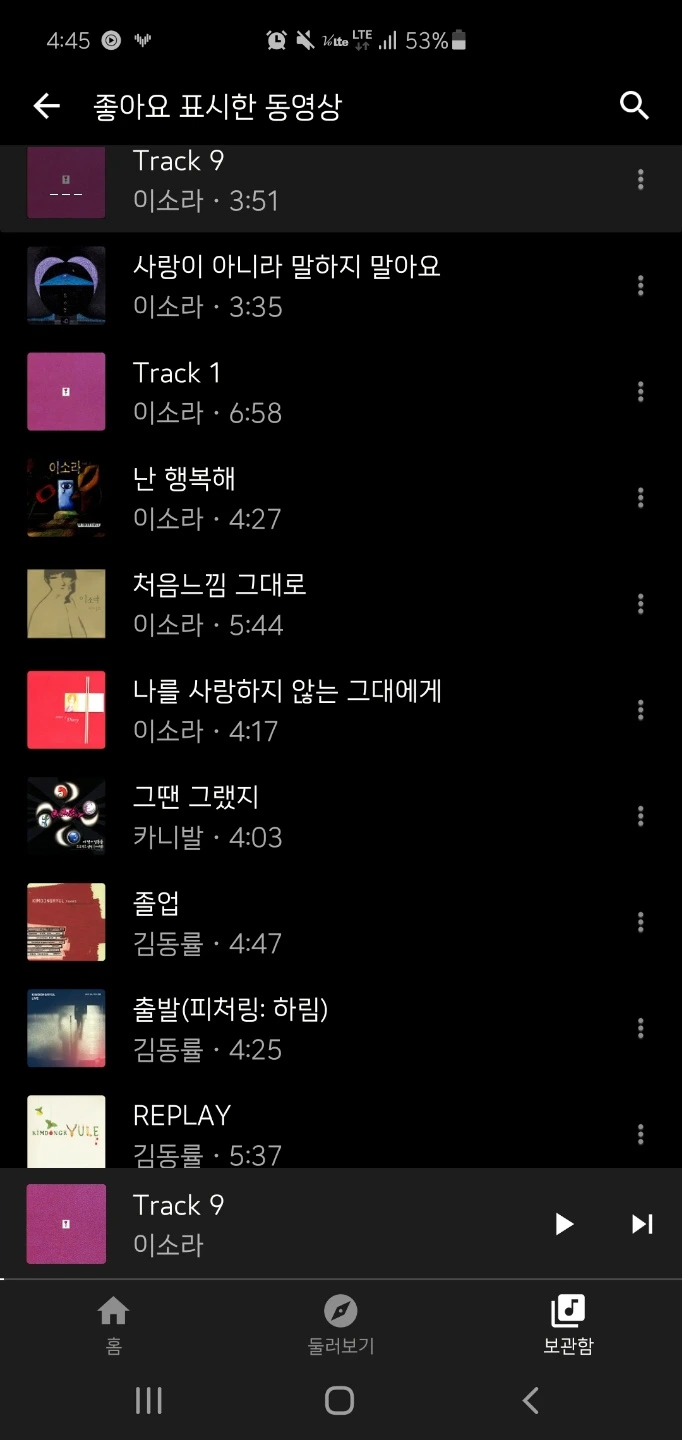Open search in liked videos
Image resolution: width=682 pixels, height=1440 pixels.
click(634, 105)
